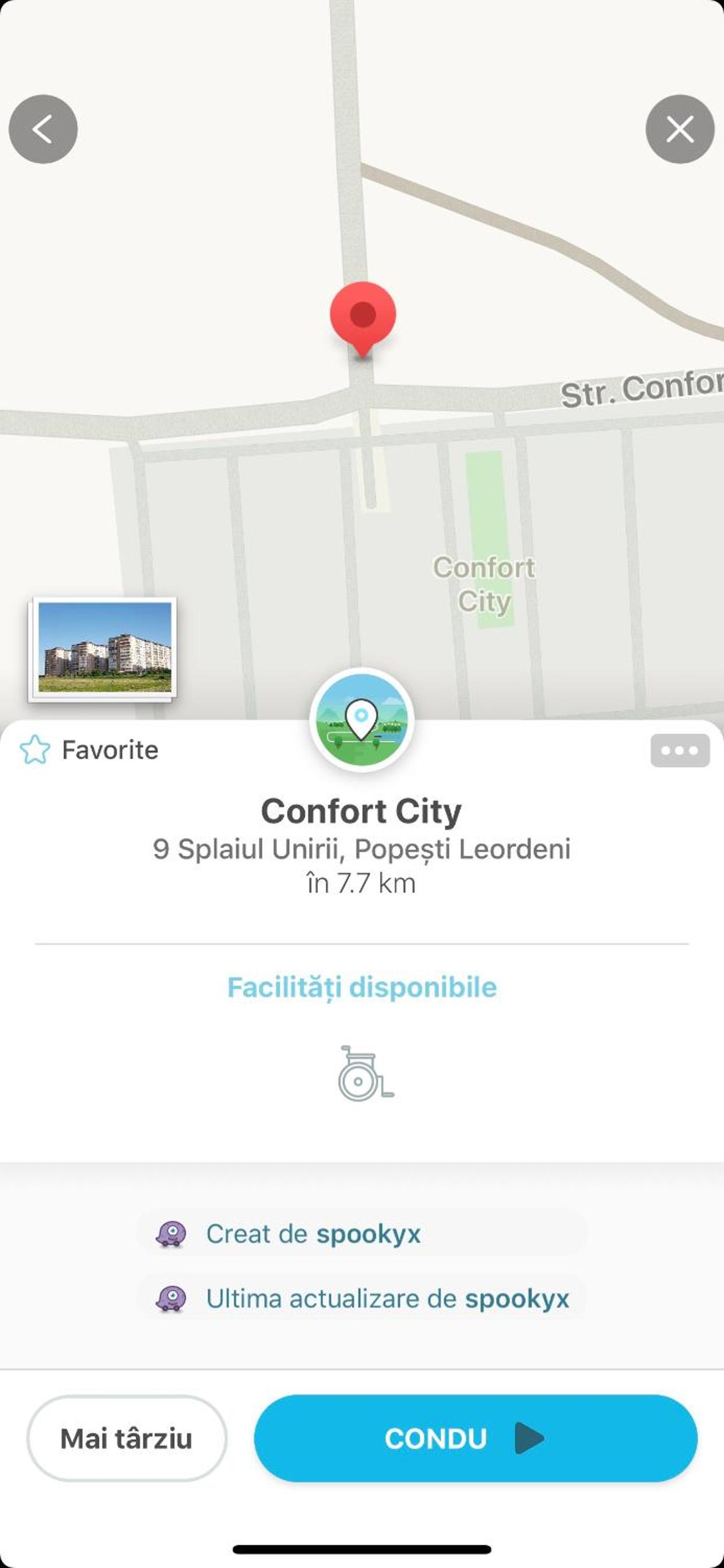Add Confort City to Favorite

point(89,750)
